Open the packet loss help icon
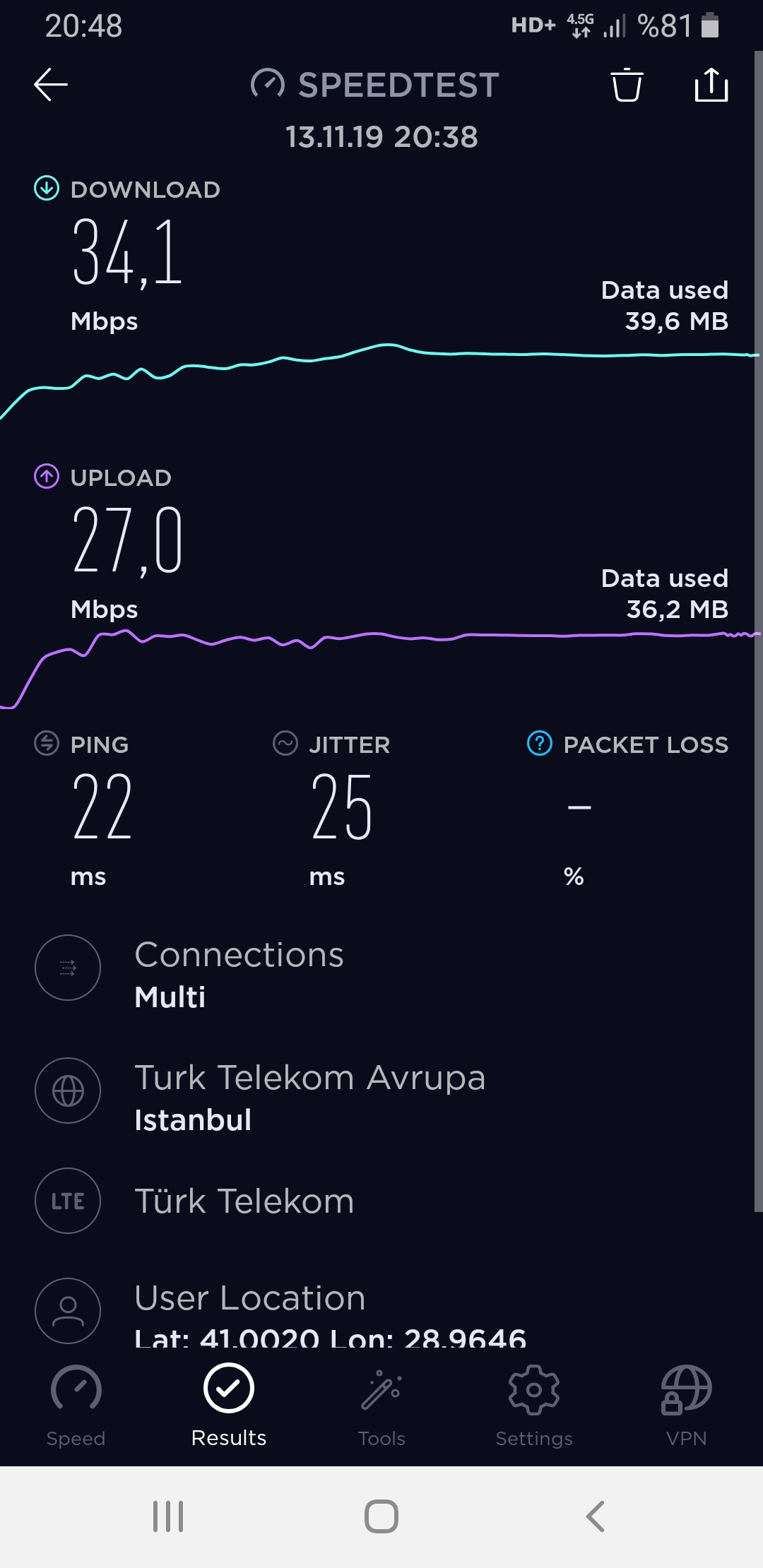This screenshot has height=1568, width=763. [540, 744]
